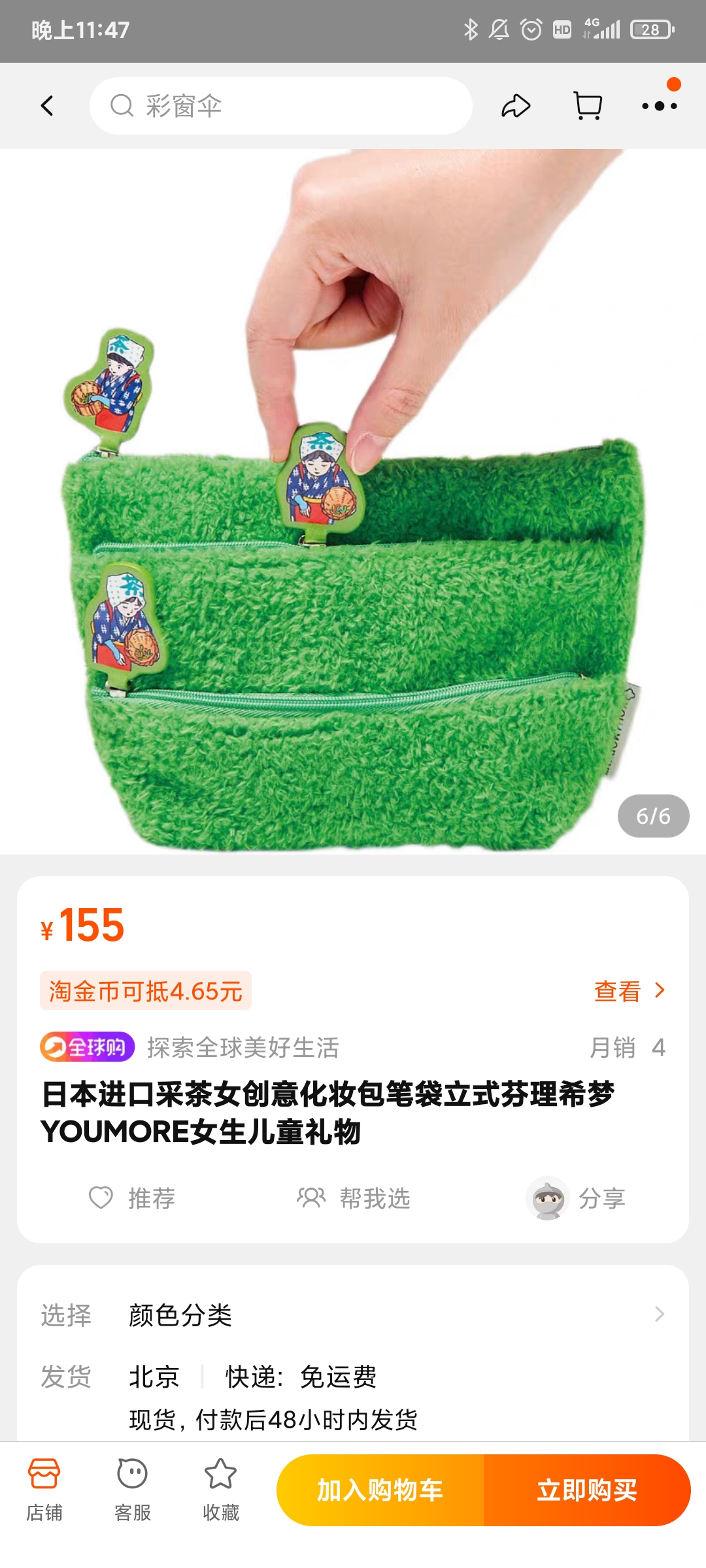Viewport: 706px width, 1568px height.
Task: Add item to favorites with 收藏
Action: [x=221, y=1490]
